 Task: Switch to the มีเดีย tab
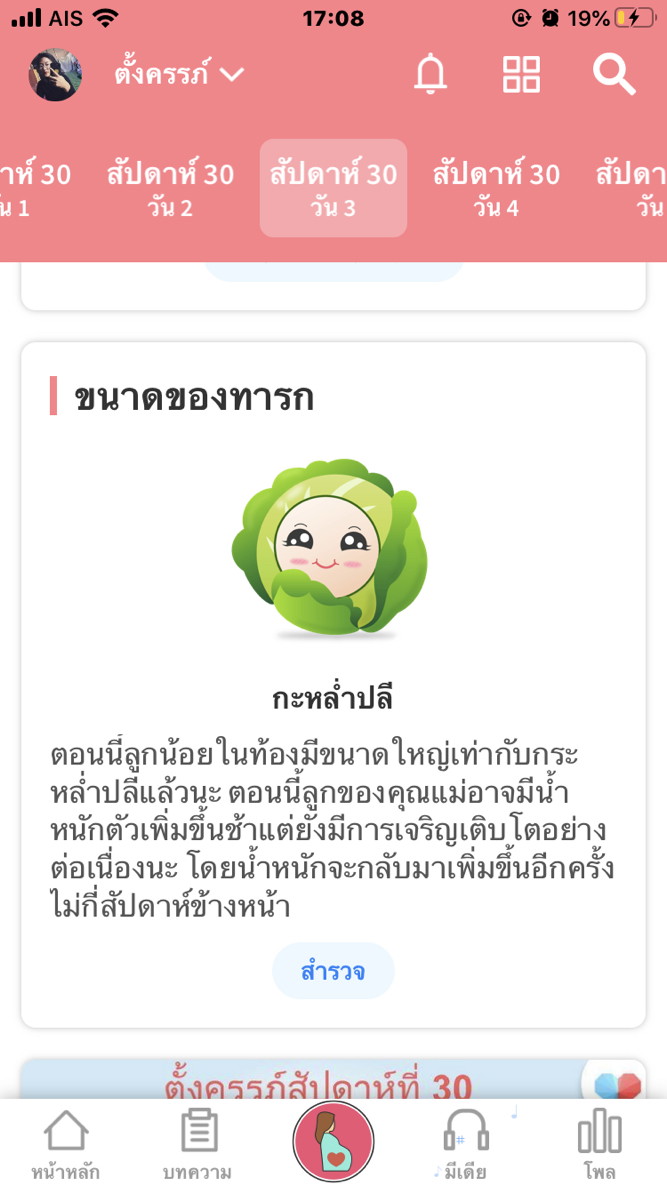[x=466, y=1144]
